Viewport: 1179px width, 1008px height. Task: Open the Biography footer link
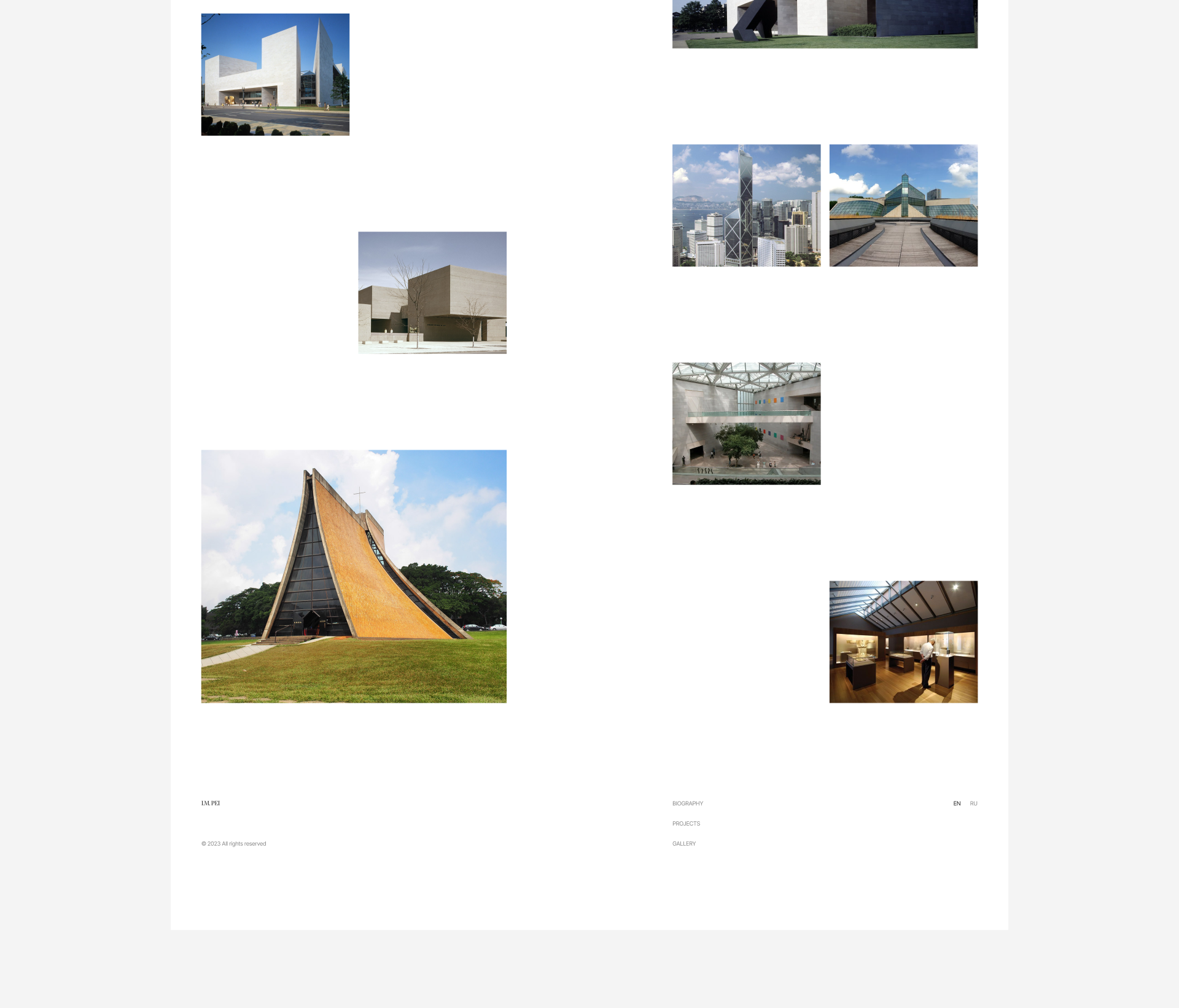click(687, 803)
